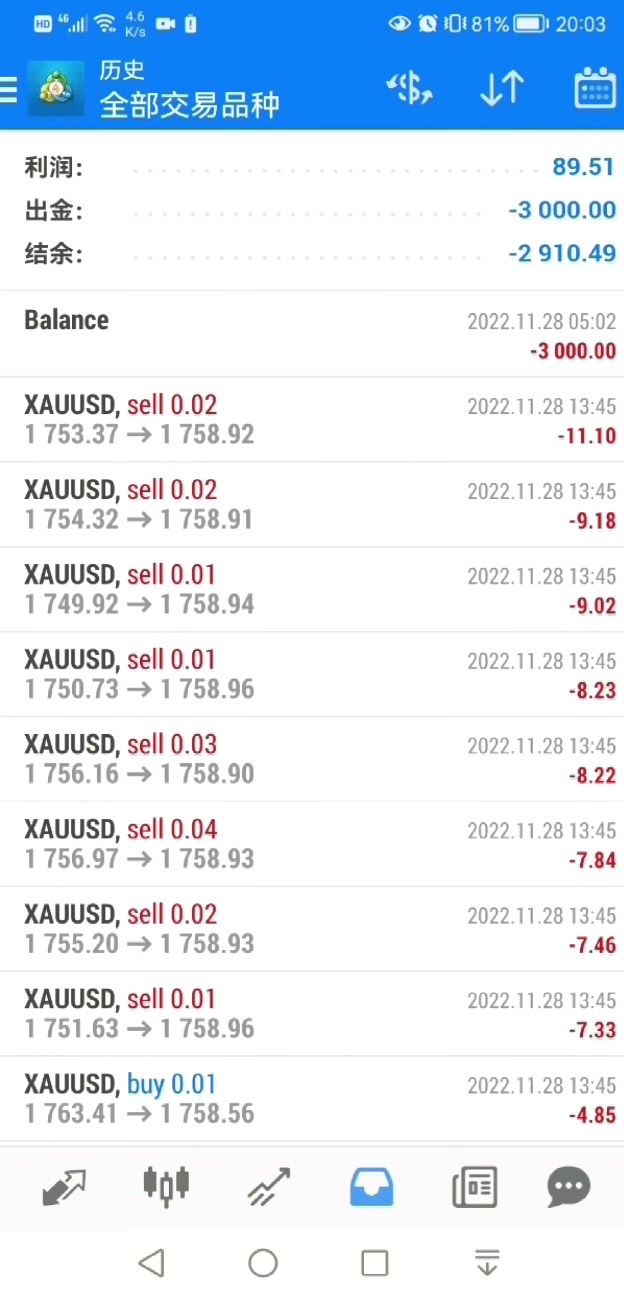Open the calendar date range picker
Image resolution: width=624 pixels, height=1296 pixels.
click(x=594, y=90)
